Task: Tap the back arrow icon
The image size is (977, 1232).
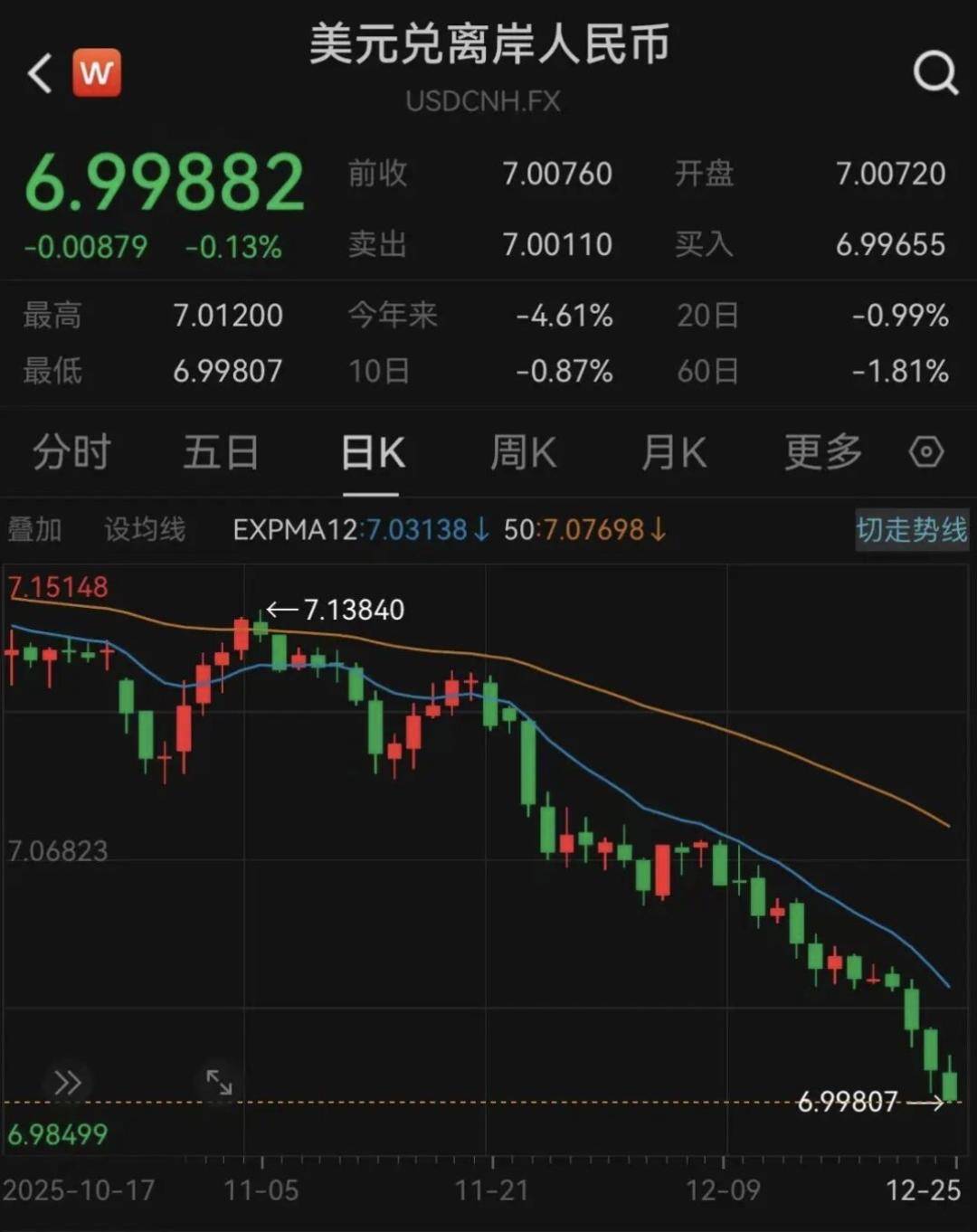Action: pos(38,72)
